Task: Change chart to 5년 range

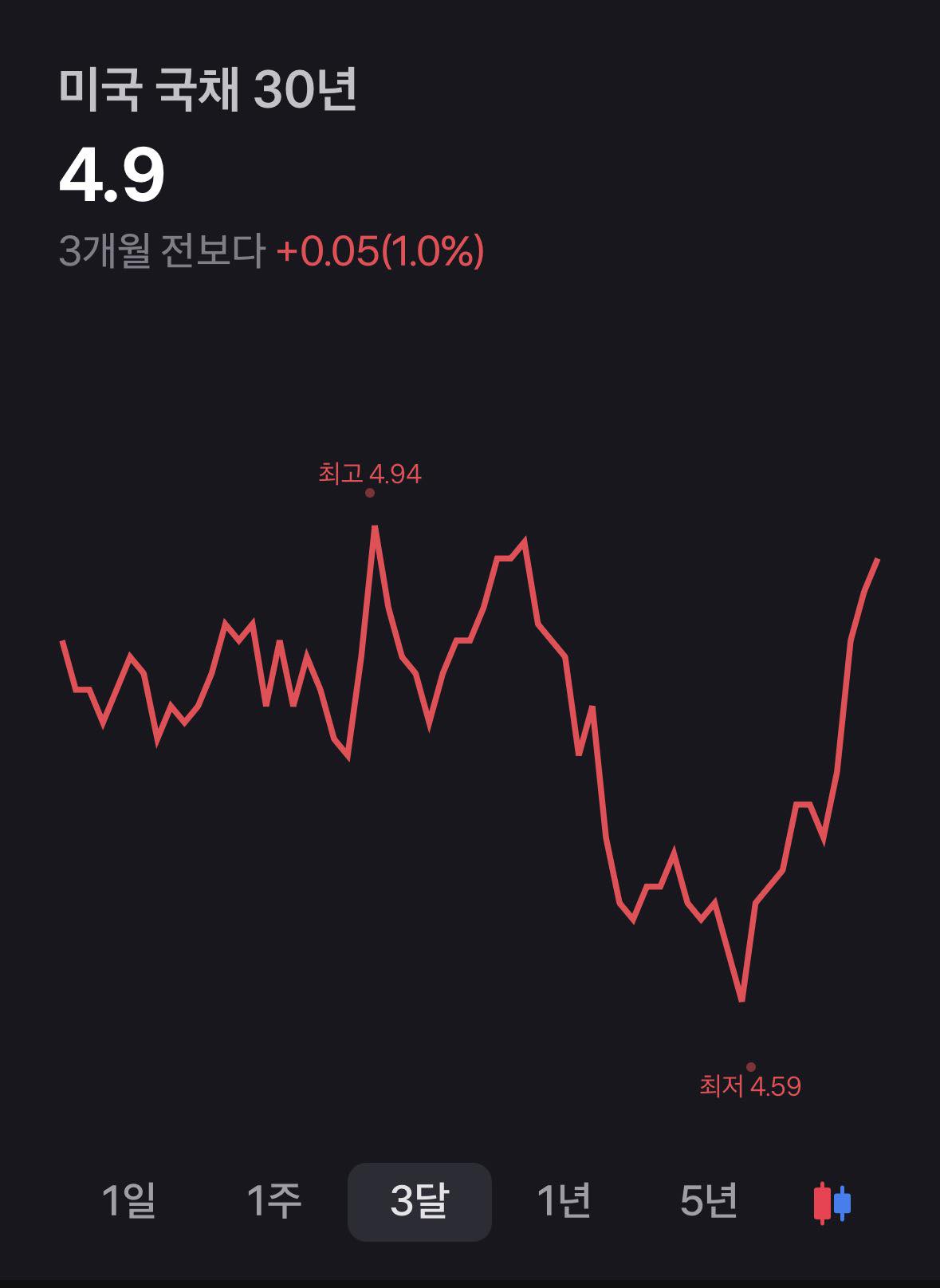Action: pyautogui.click(x=709, y=1201)
